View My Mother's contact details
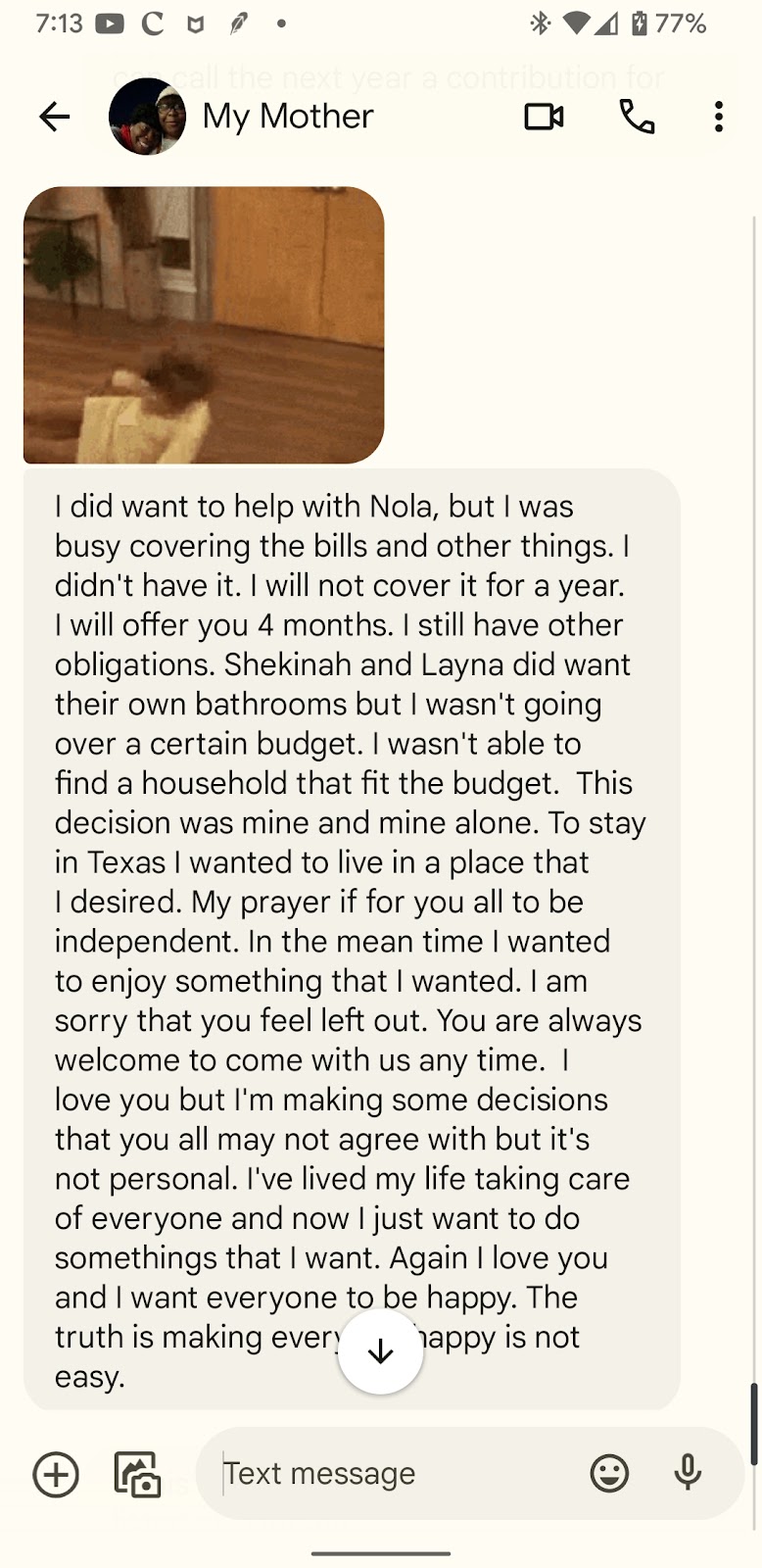Image resolution: width=762 pixels, height=1568 pixels. 287,117
